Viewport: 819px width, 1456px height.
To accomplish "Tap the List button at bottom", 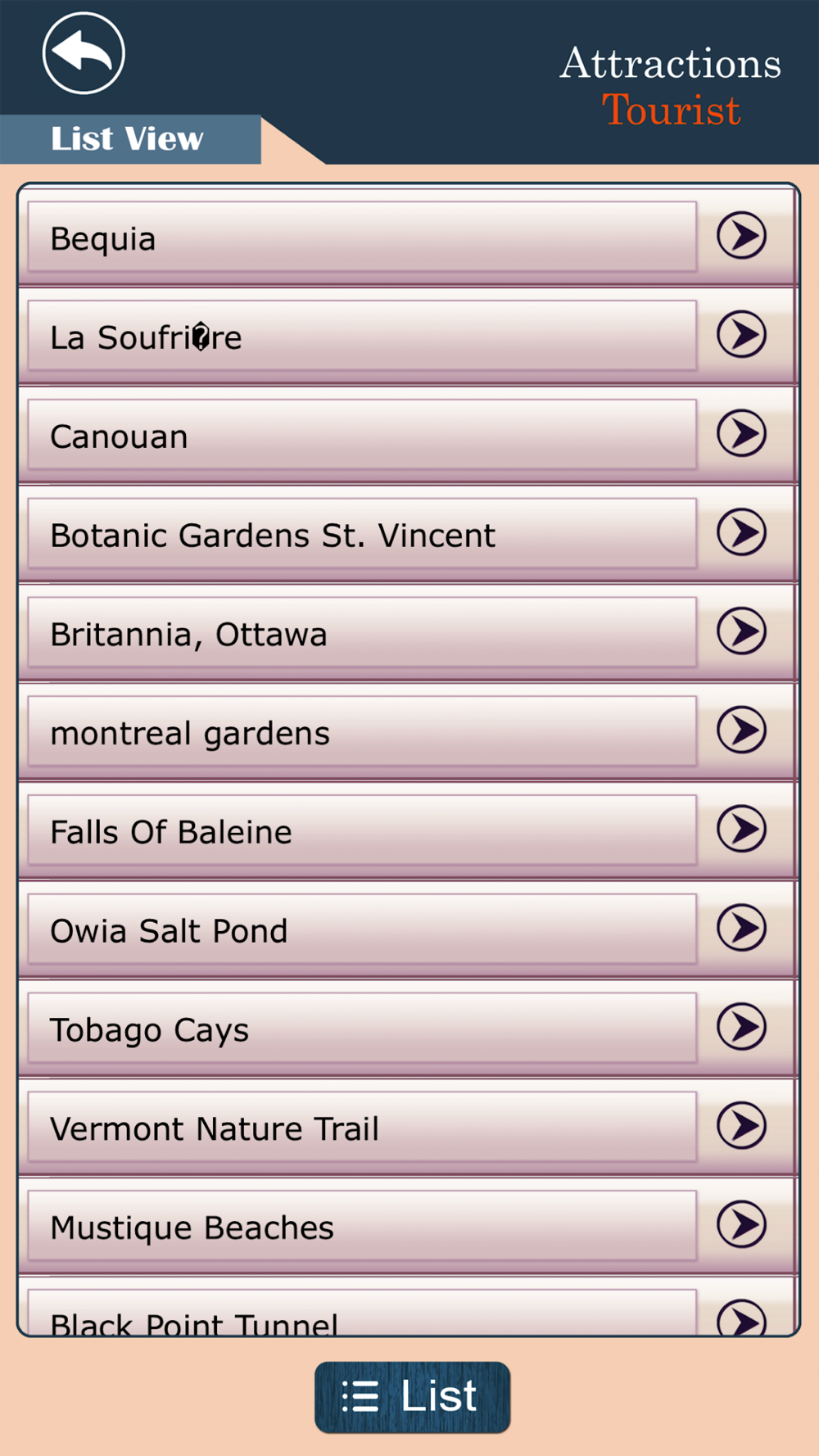I will coord(412,1397).
